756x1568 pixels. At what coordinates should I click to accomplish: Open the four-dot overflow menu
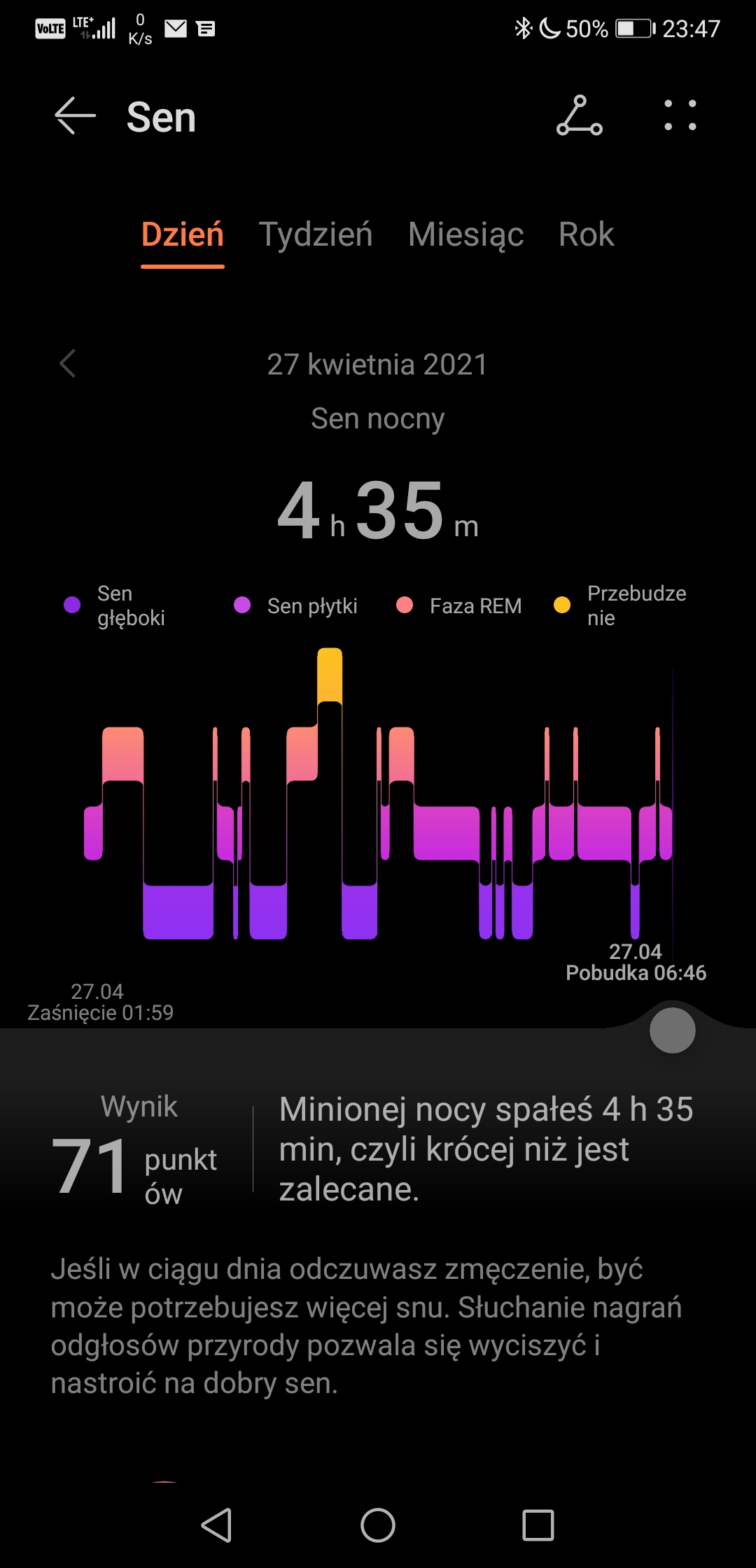tap(680, 115)
